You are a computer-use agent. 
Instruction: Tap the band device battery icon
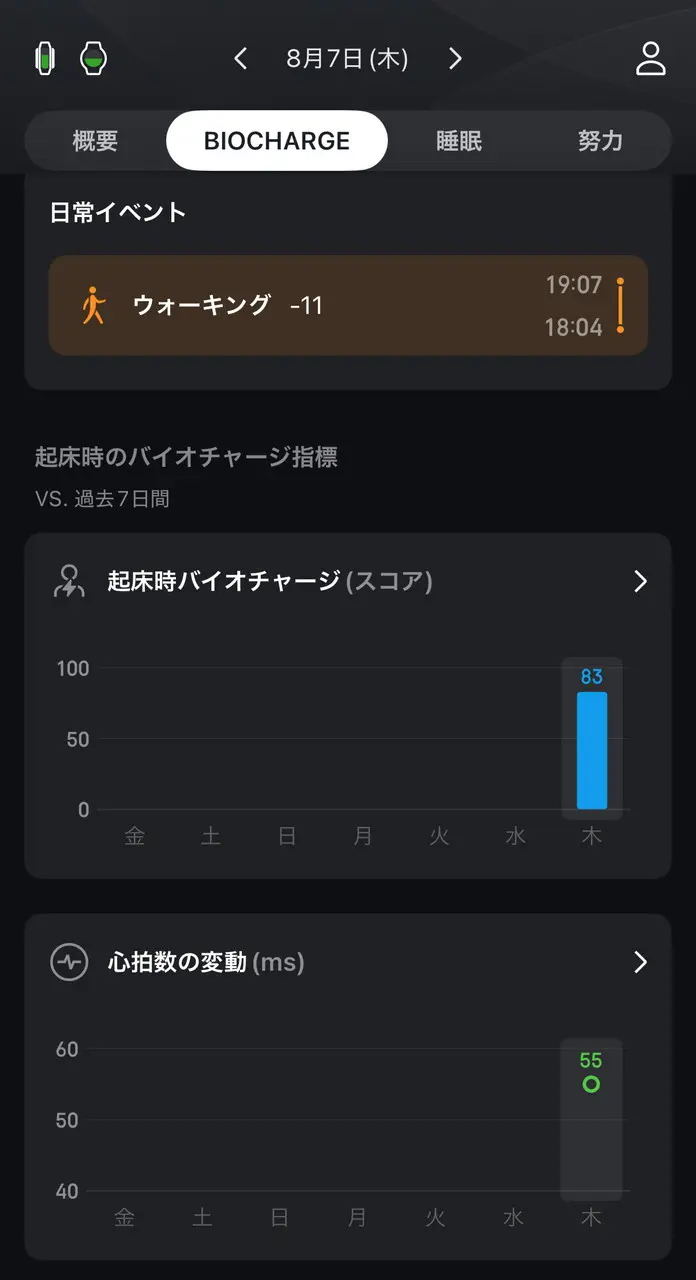45,59
